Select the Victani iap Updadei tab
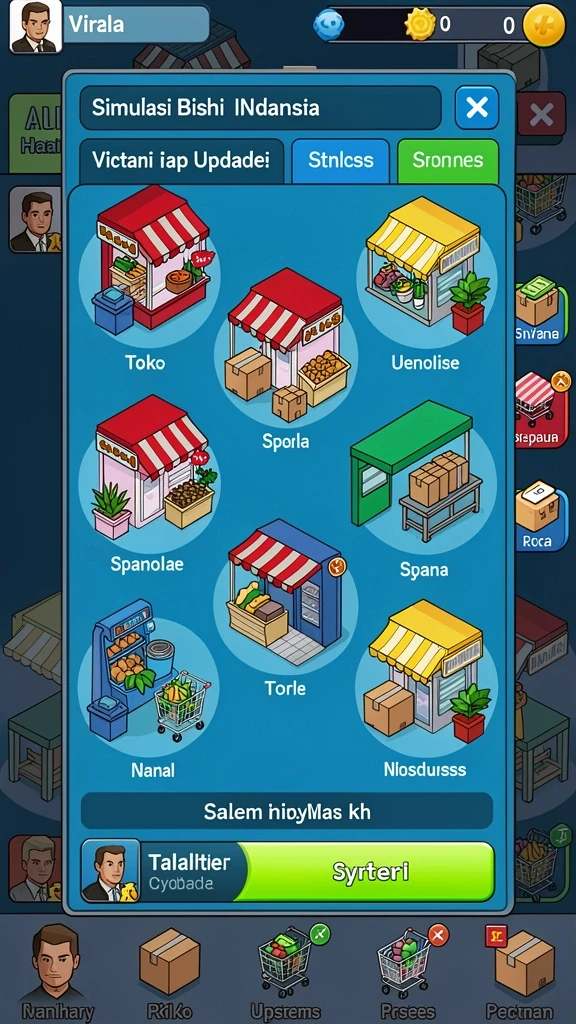Viewport: 576px width, 1024px height. (x=182, y=161)
